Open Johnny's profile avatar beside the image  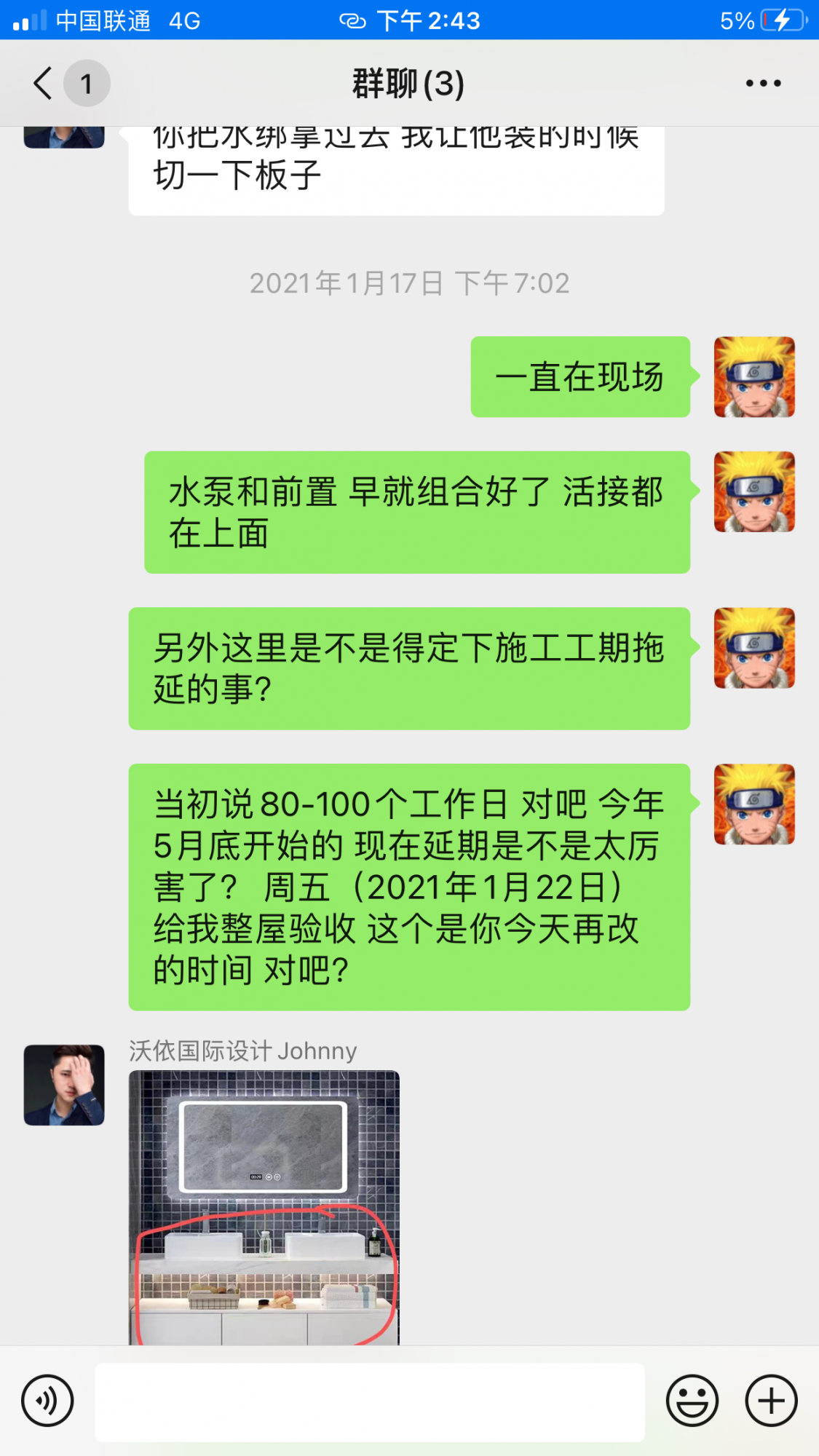click(x=64, y=1085)
